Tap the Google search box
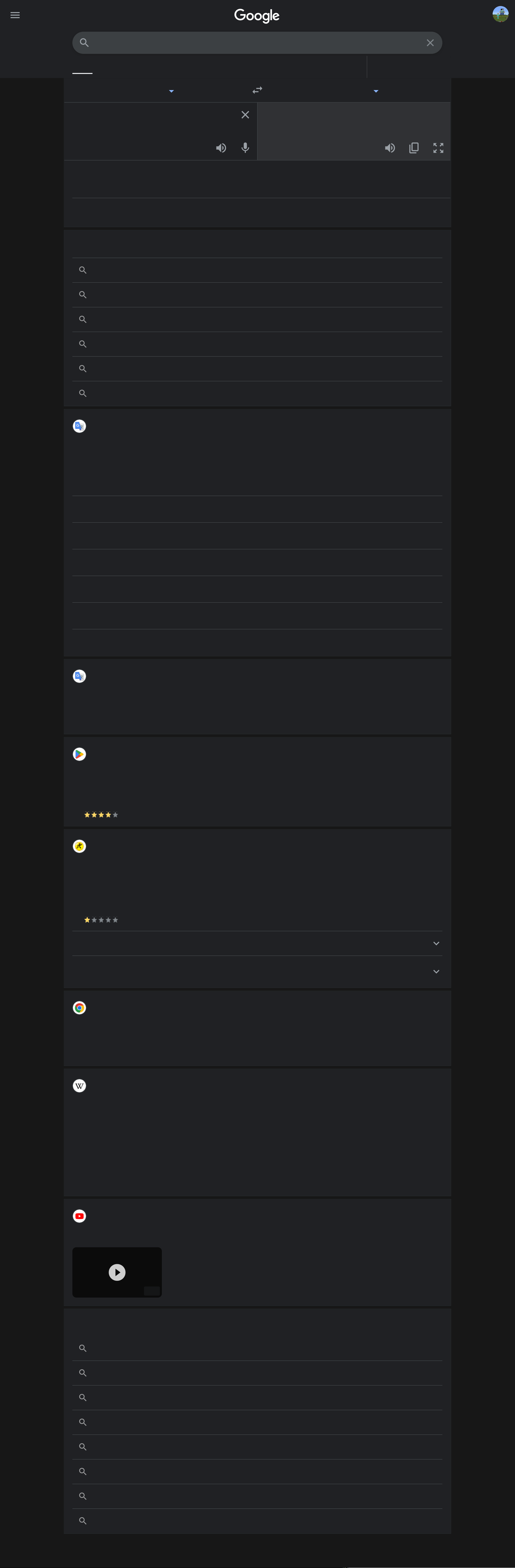Viewport: 515px width, 1568px height. click(x=255, y=43)
